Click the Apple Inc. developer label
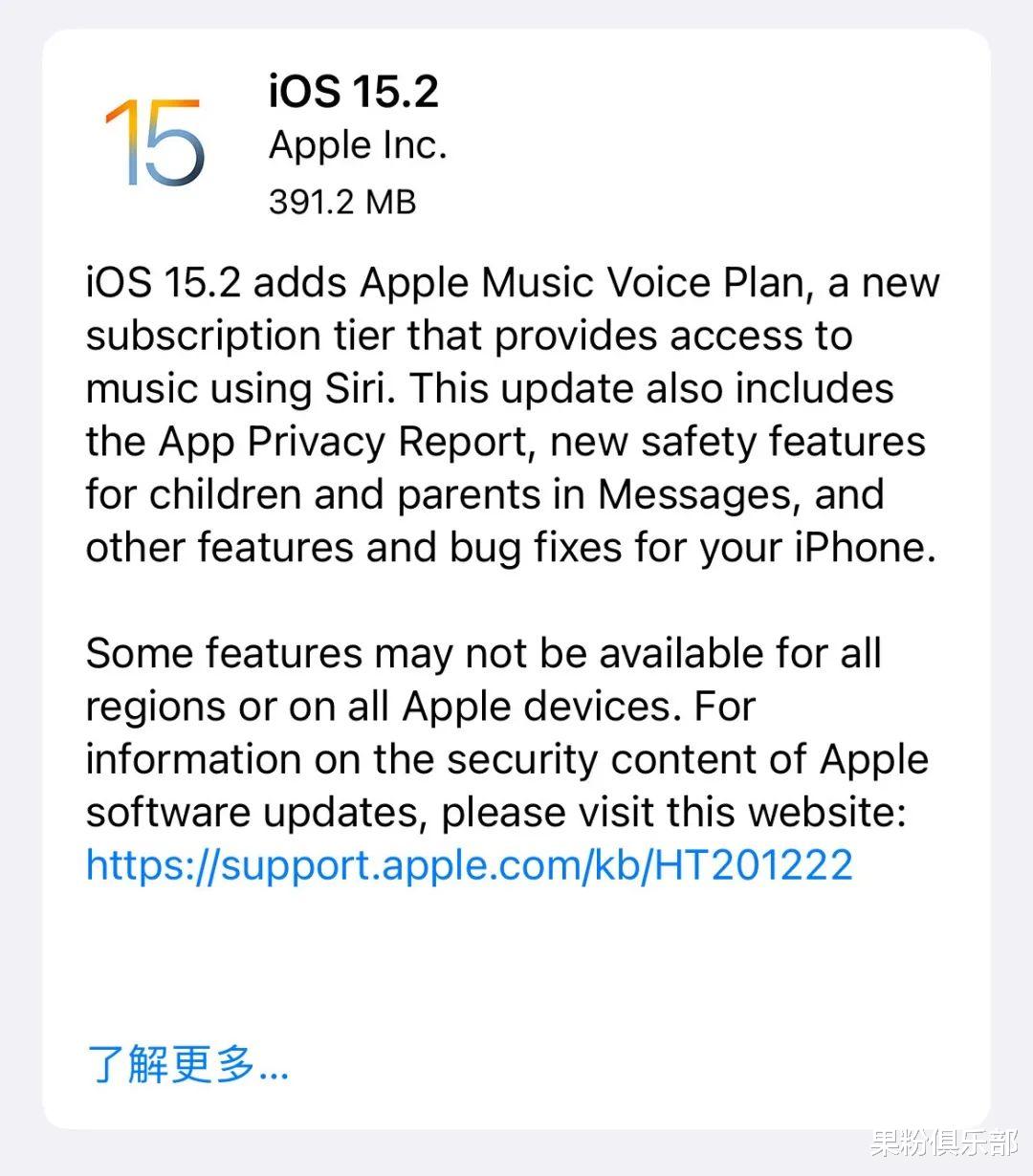The width and height of the screenshot is (1033, 1176). [357, 145]
